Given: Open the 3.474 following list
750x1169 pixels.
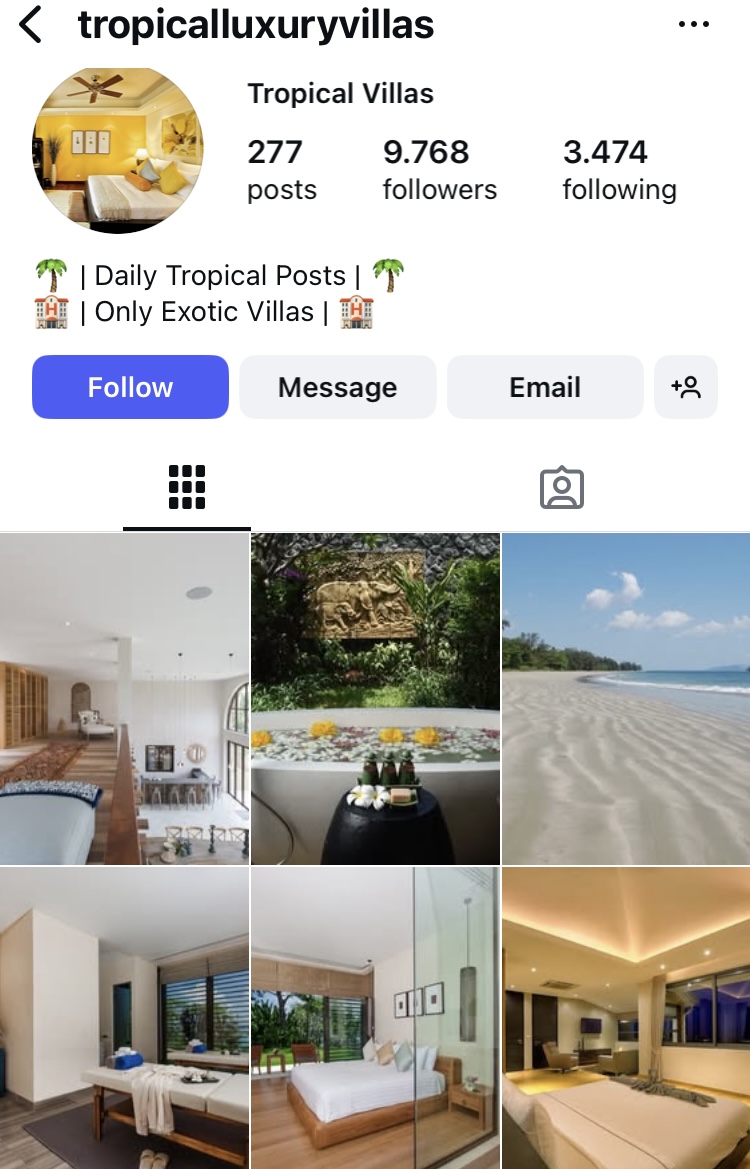Looking at the screenshot, I should tap(619, 169).
